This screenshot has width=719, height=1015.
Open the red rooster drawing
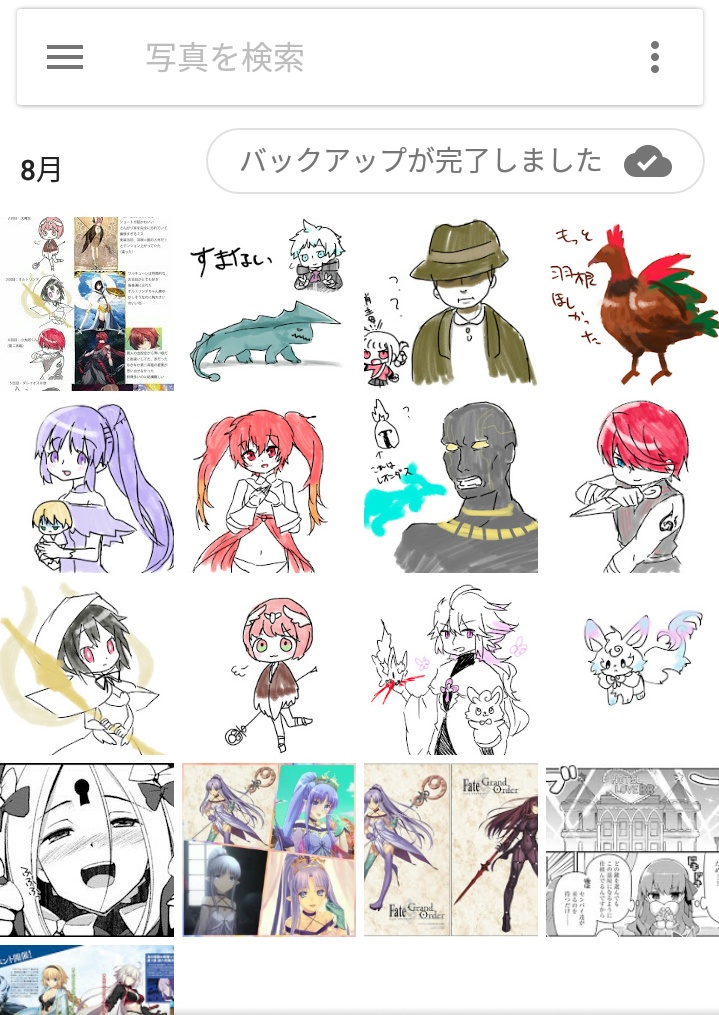point(632,304)
